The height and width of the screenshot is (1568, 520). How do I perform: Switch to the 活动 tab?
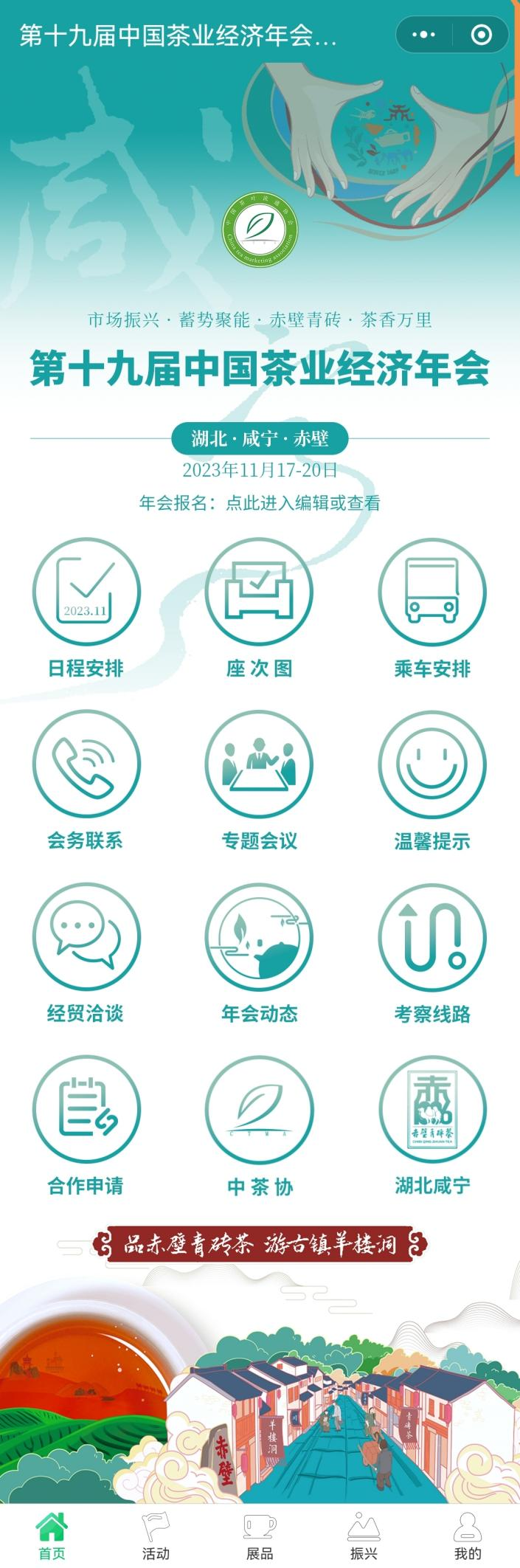coord(156,1538)
